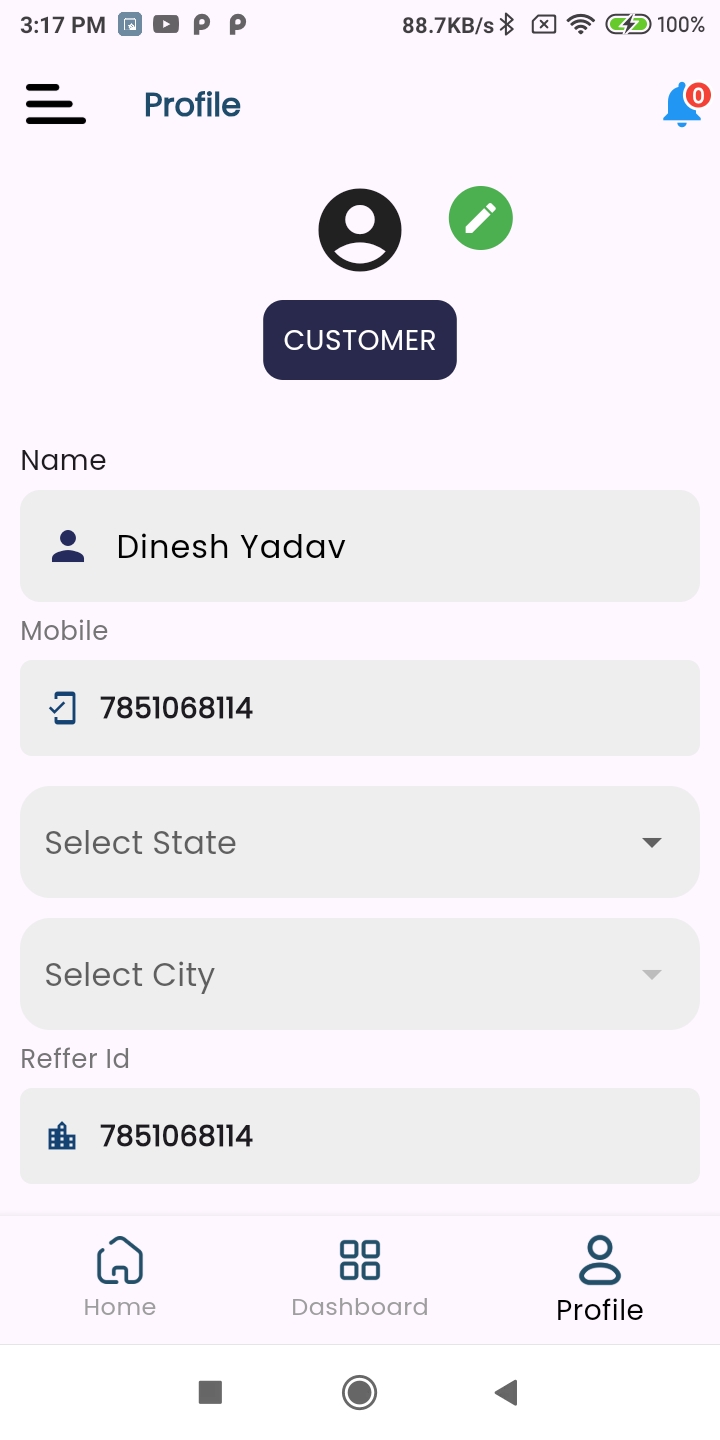Image resolution: width=720 pixels, height=1440 pixels.
Task: Select the Profile tab
Action: point(600,1278)
